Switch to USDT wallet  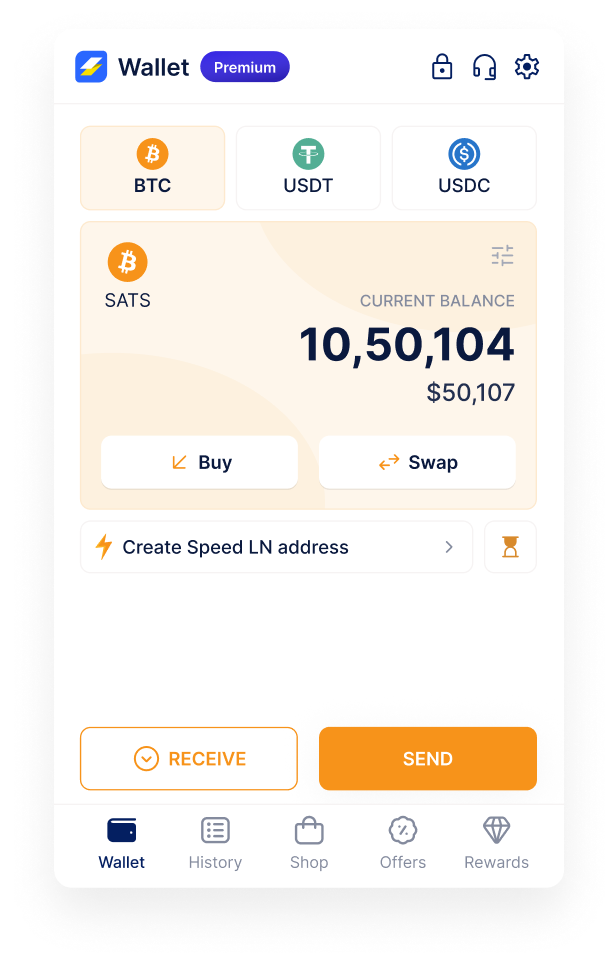coord(308,168)
